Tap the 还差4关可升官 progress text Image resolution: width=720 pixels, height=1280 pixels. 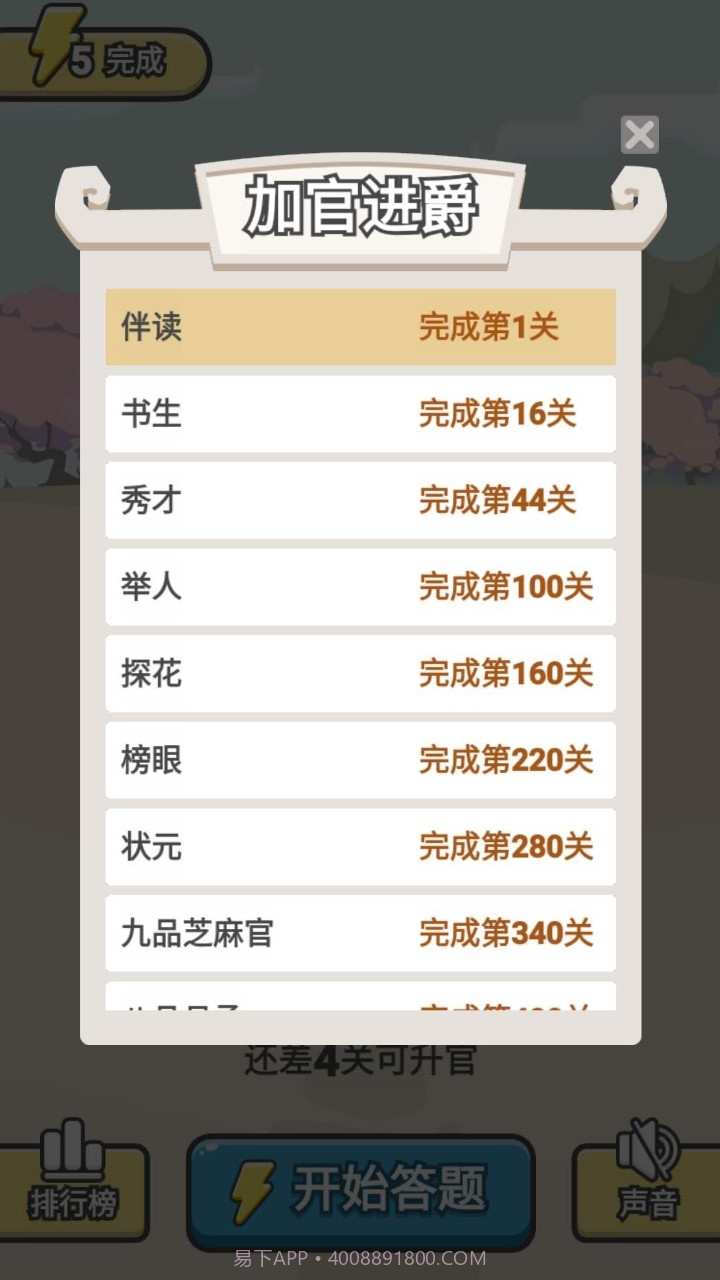click(360, 1060)
